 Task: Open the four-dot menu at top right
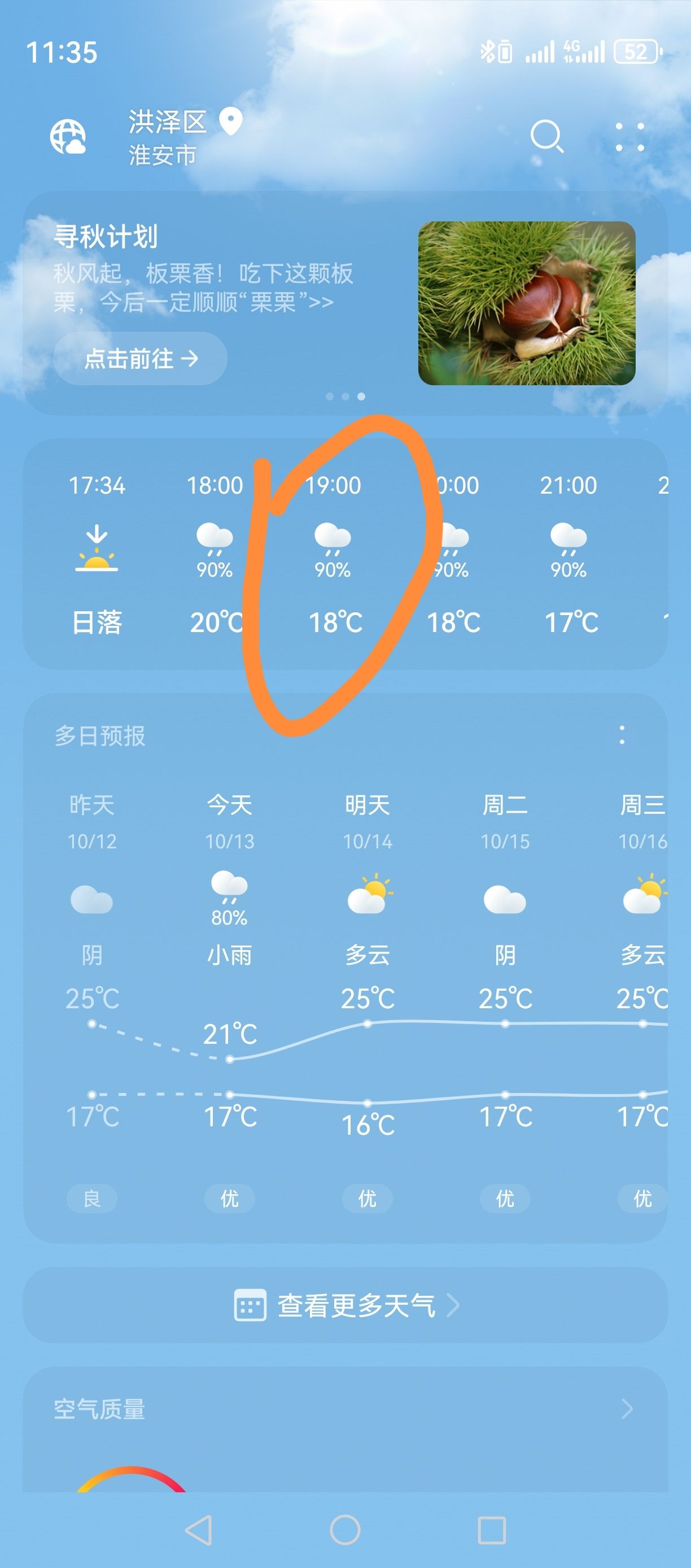(x=629, y=136)
